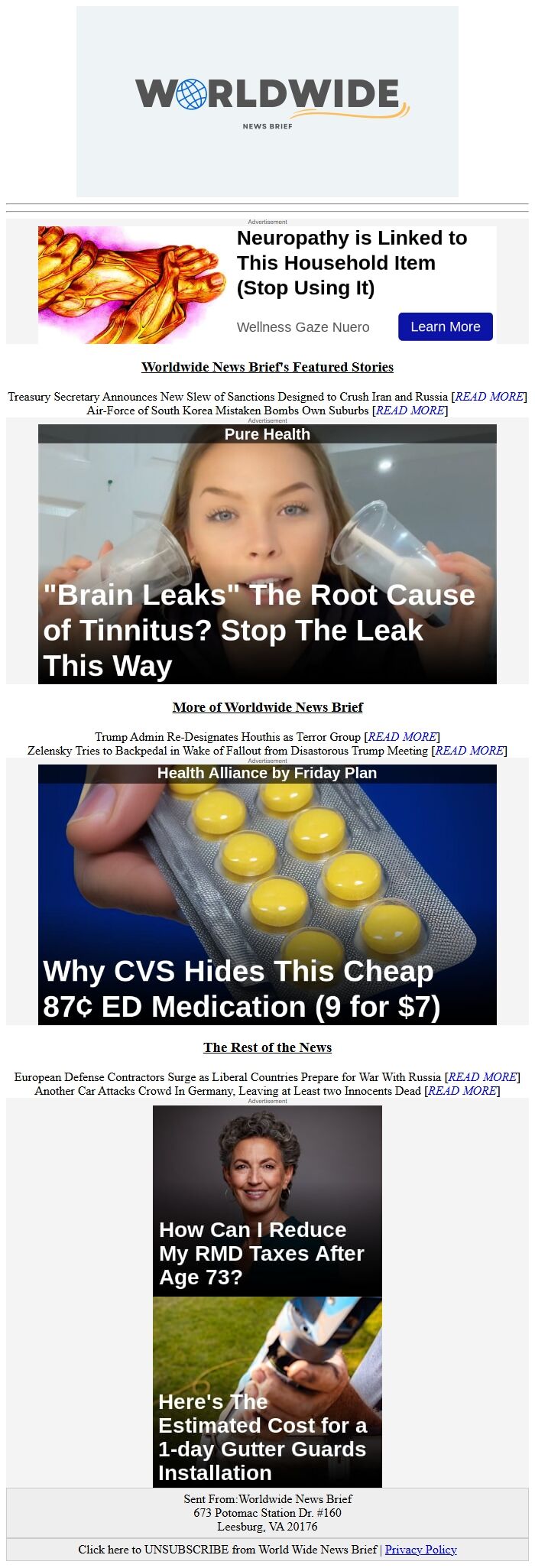This screenshot has width=535, height=1568.
Task: Read more about the car attack in Germany
Action: coord(462,1091)
